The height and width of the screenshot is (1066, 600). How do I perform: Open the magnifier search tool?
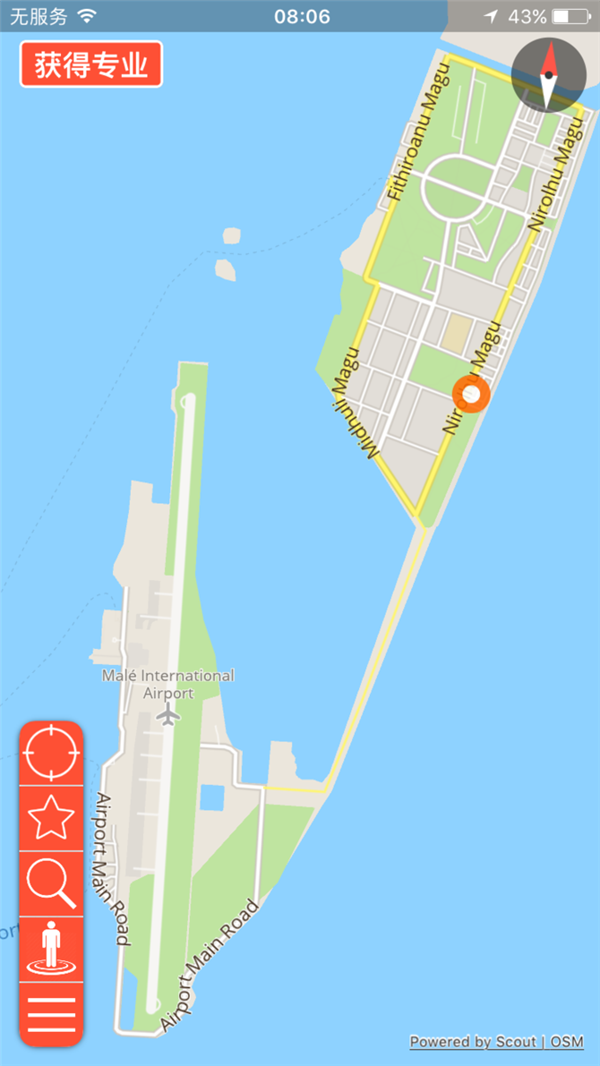pos(51,883)
